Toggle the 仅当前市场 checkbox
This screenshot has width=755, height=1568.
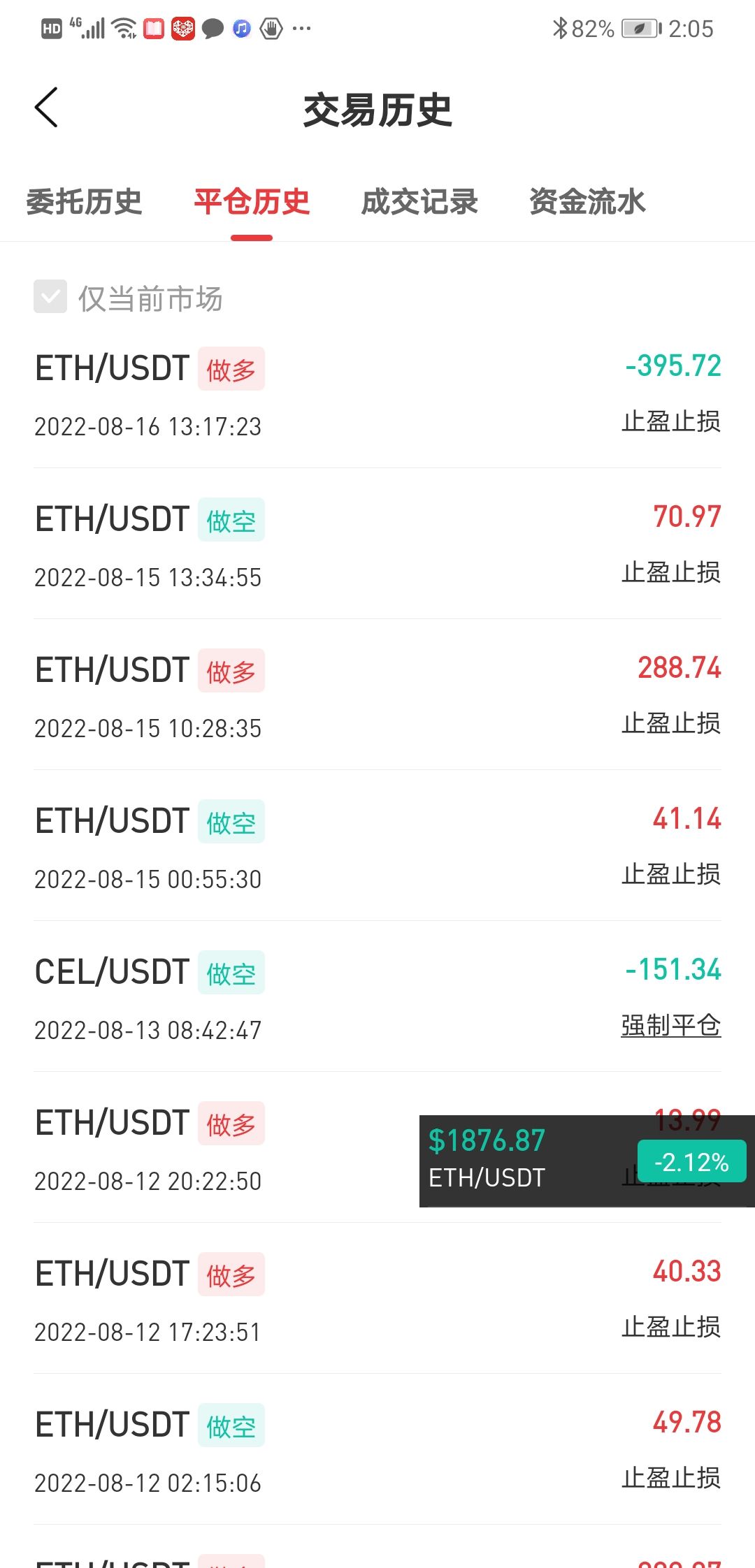pos(50,297)
